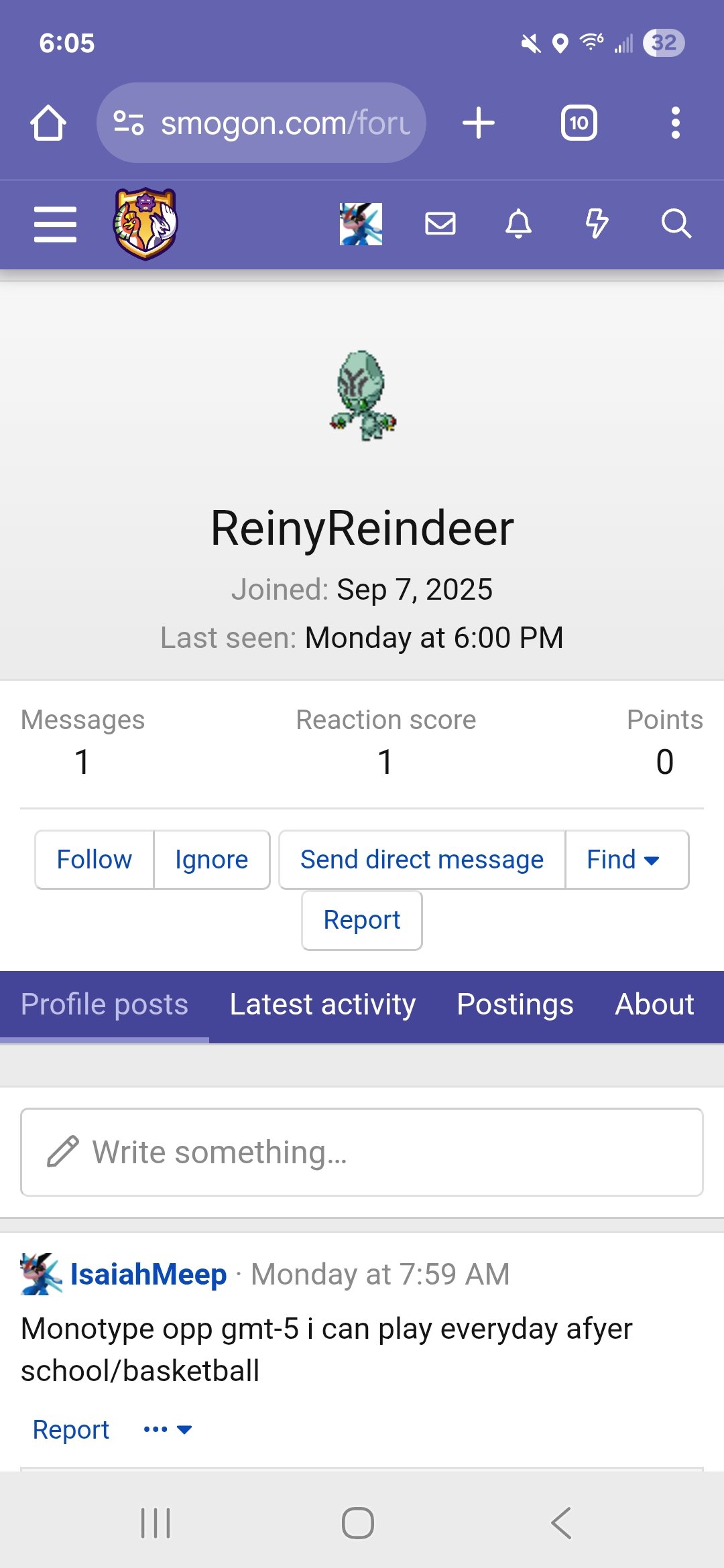Viewport: 724px width, 1568px height.
Task: Switch to the About tab
Action: 654,1004
